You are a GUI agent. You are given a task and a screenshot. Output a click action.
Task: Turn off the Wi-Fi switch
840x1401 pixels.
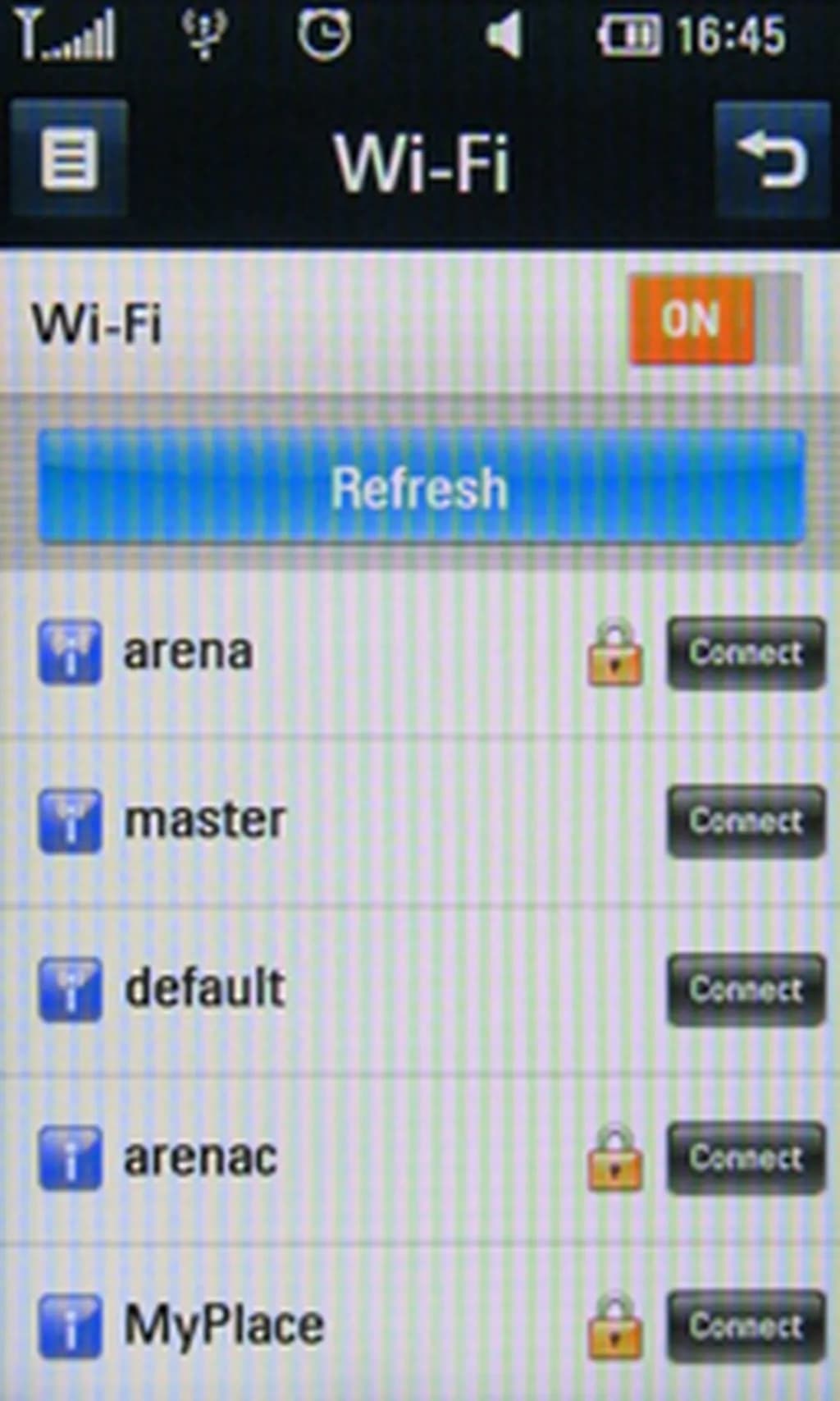tap(714, 319)
